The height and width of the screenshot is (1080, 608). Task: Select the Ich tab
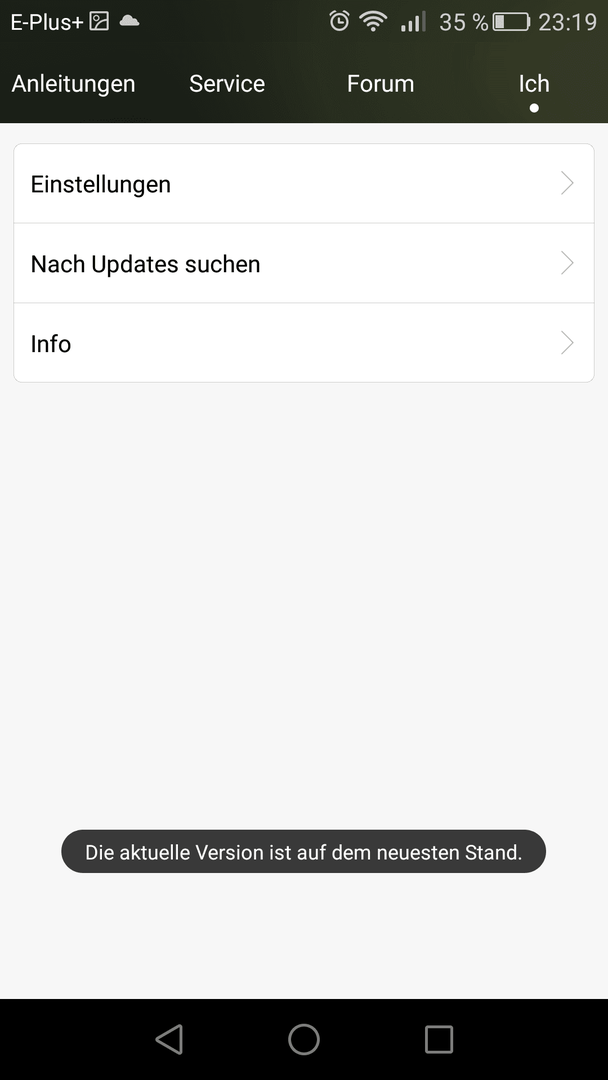[534, 83]
